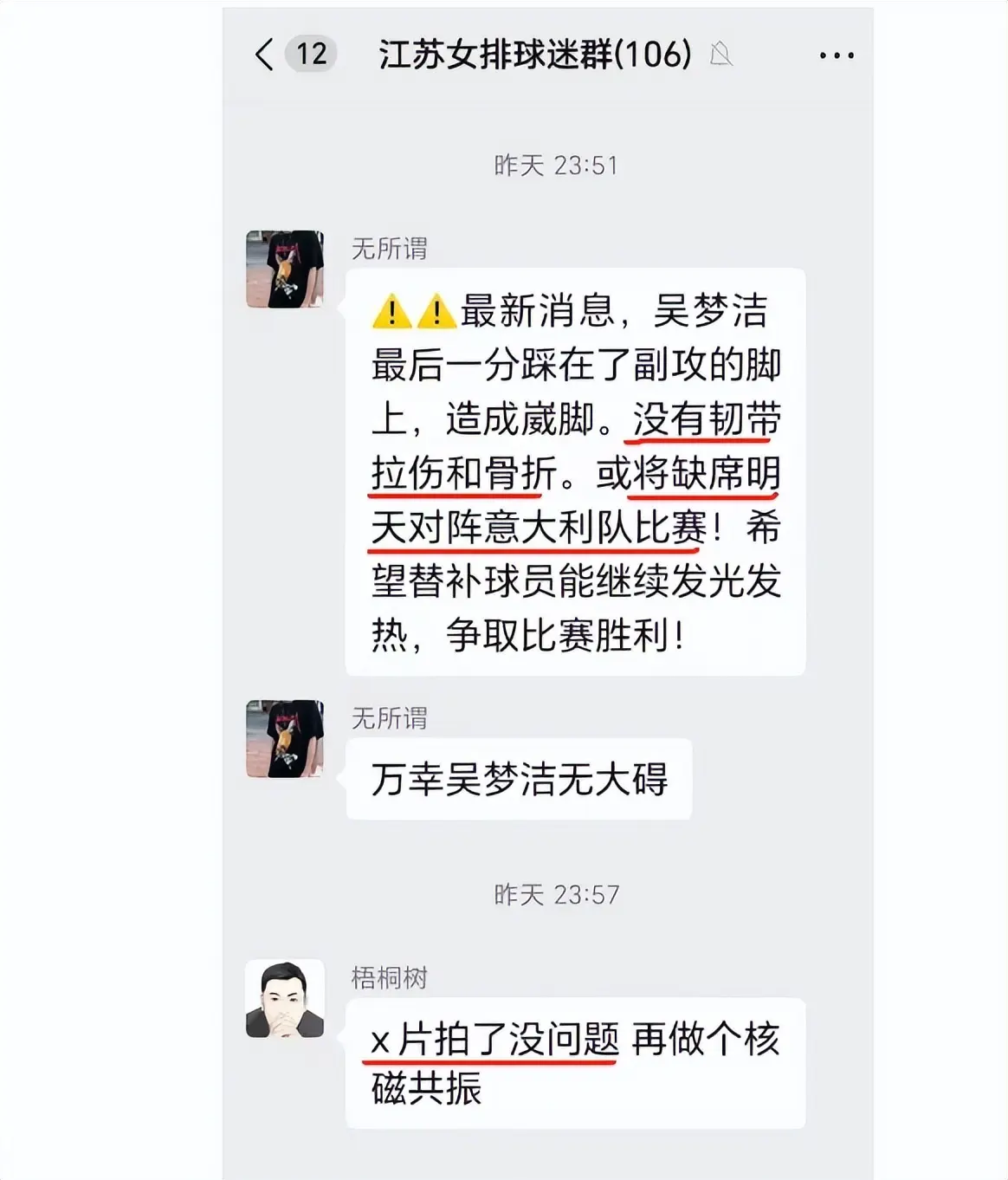Tap 无所谓's avatar beside 万幸吴梦洁无大碍 message
Screen dimensions: 1008x1180
pyautogui.click(x=285, y=739)
